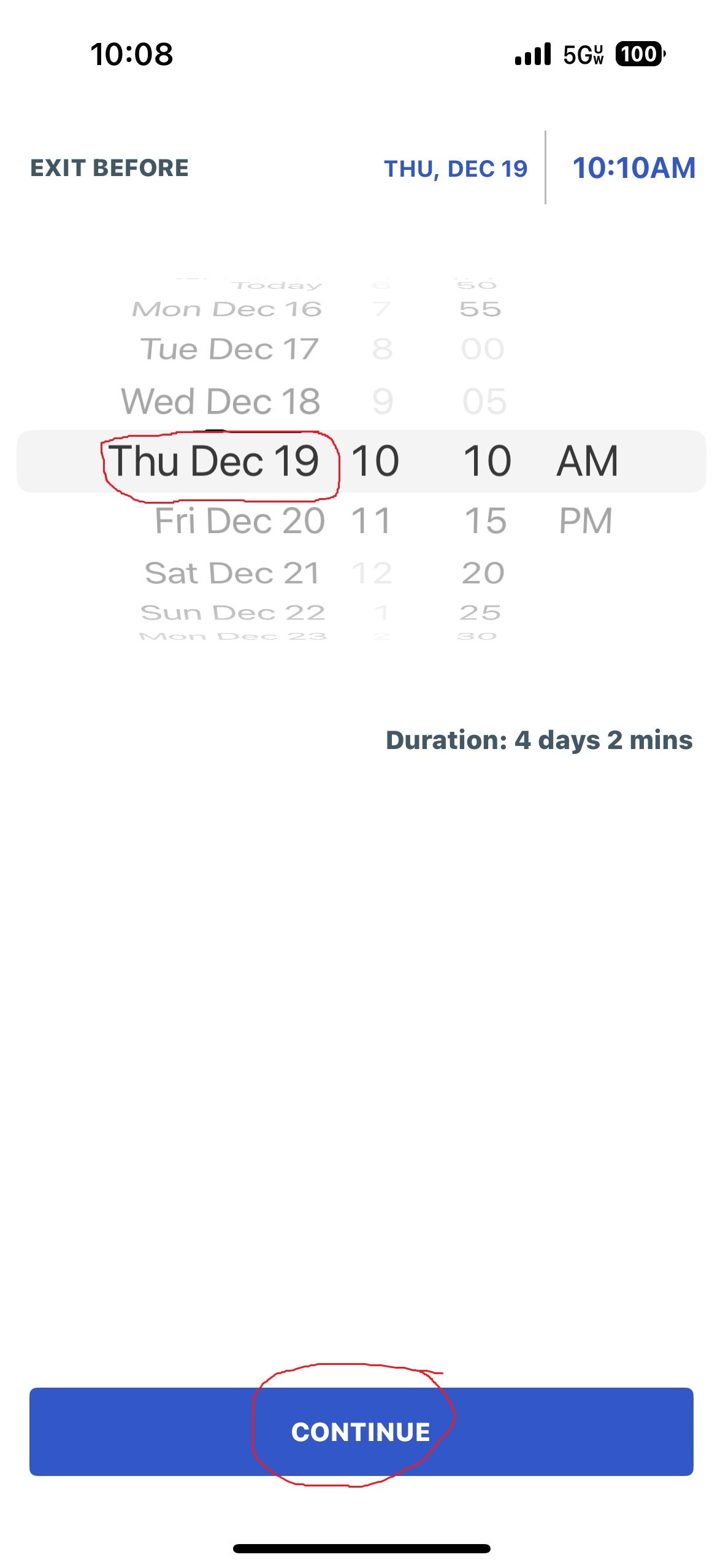
Task: Choose 15 in the minutes wheel
Action: (x=485, y=521)
